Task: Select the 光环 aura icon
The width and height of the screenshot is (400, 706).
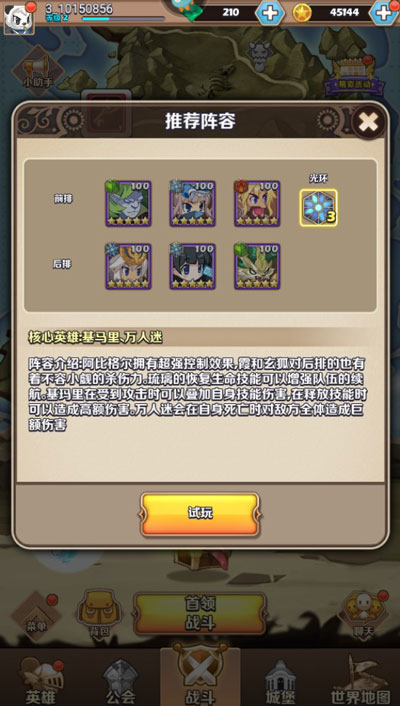Action: [318, 208]
